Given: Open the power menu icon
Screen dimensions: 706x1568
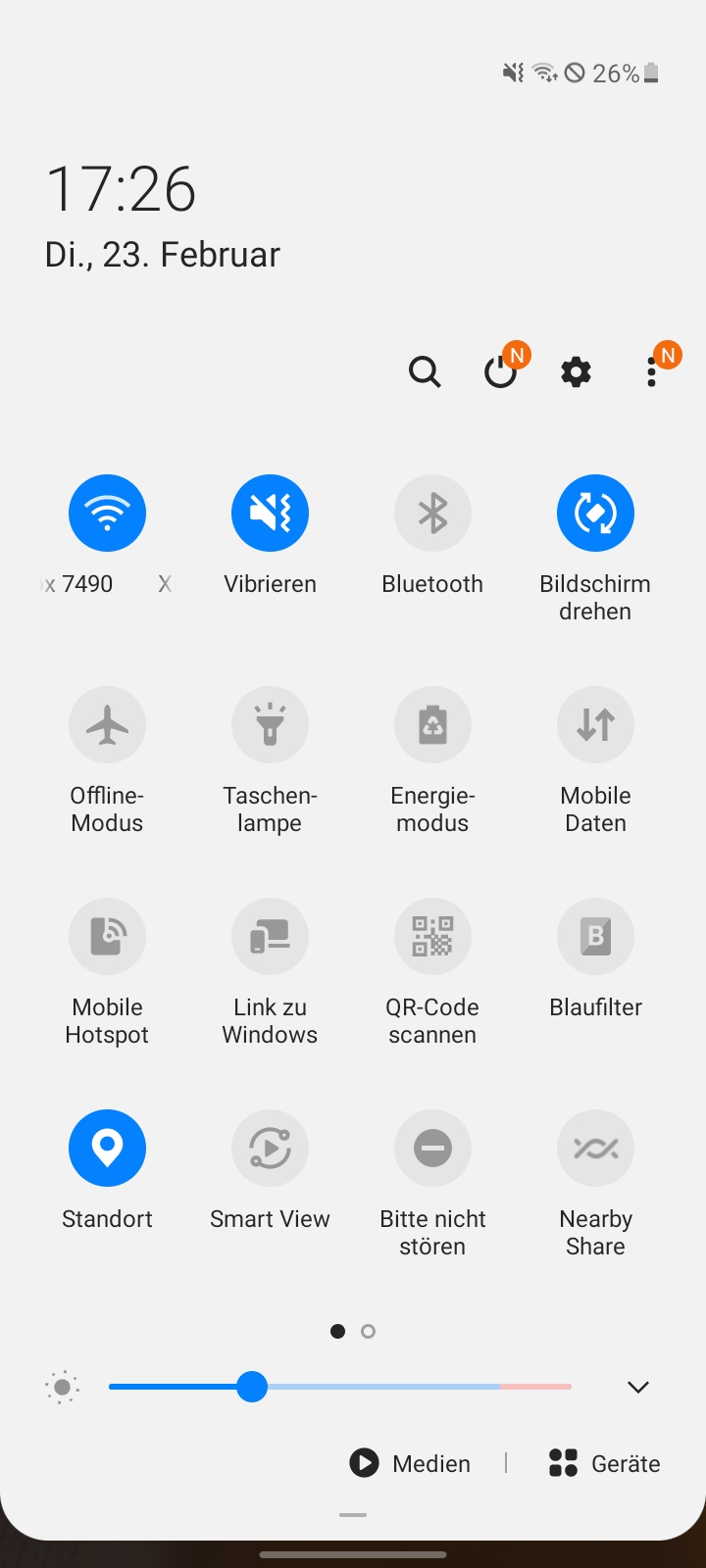Looking at the screenshot, I should pos(501,372).
